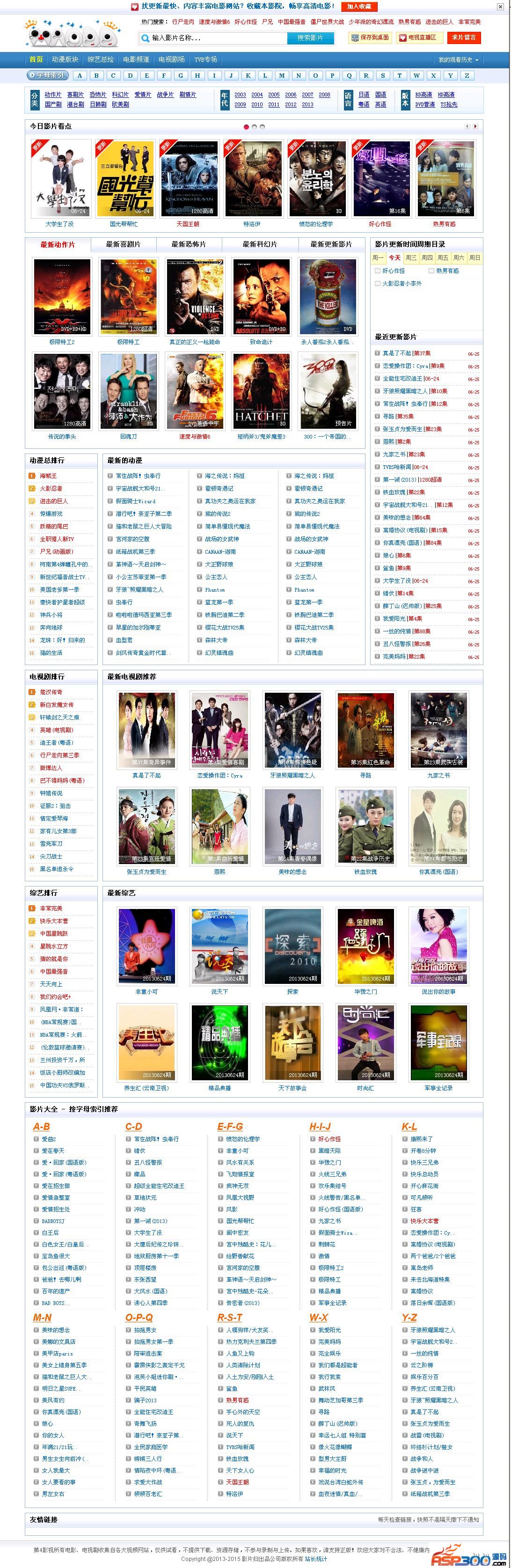Open the 动漫板块 navigation tab
The height and width of the screenshot is (1568, 511).
[65, 59]
